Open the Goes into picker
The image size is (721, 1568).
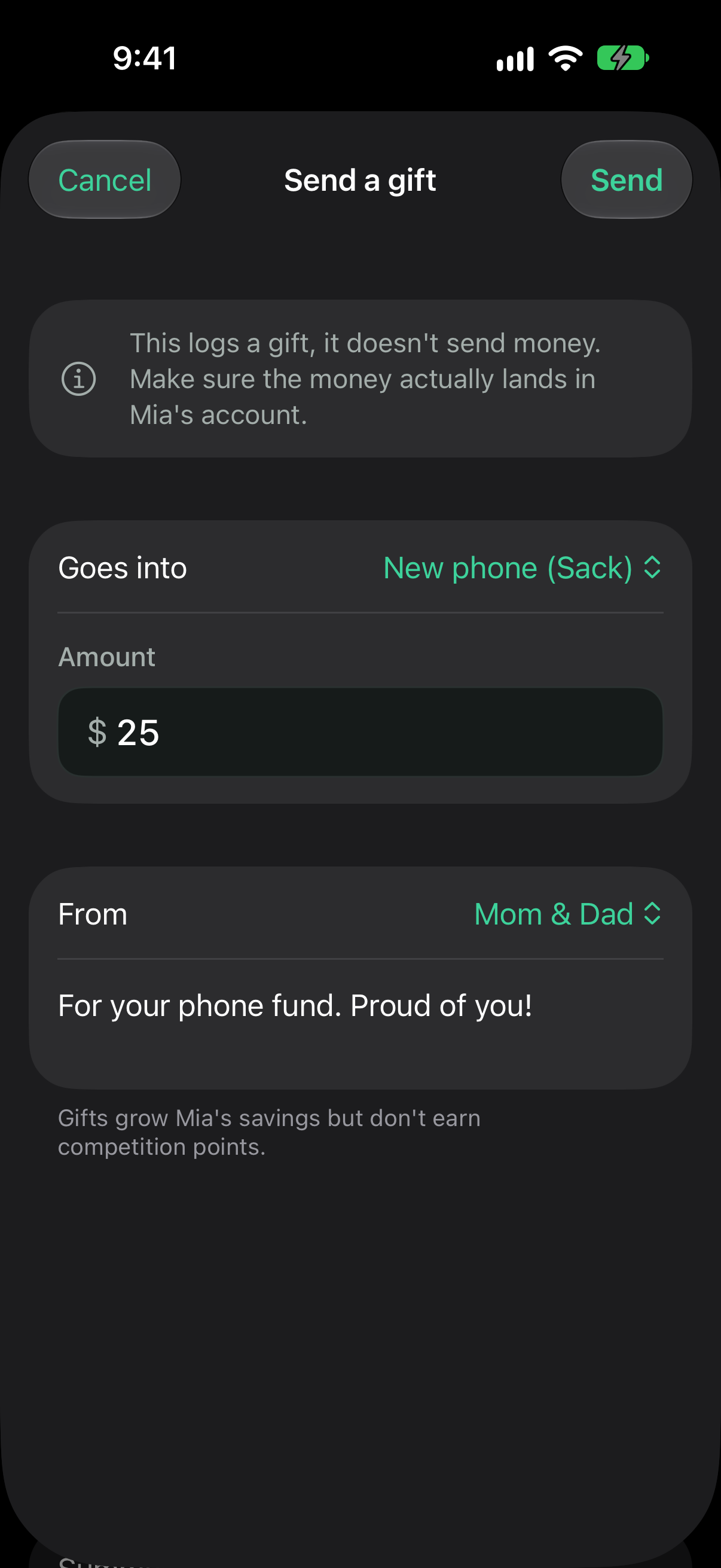click(x=523, y=568)
